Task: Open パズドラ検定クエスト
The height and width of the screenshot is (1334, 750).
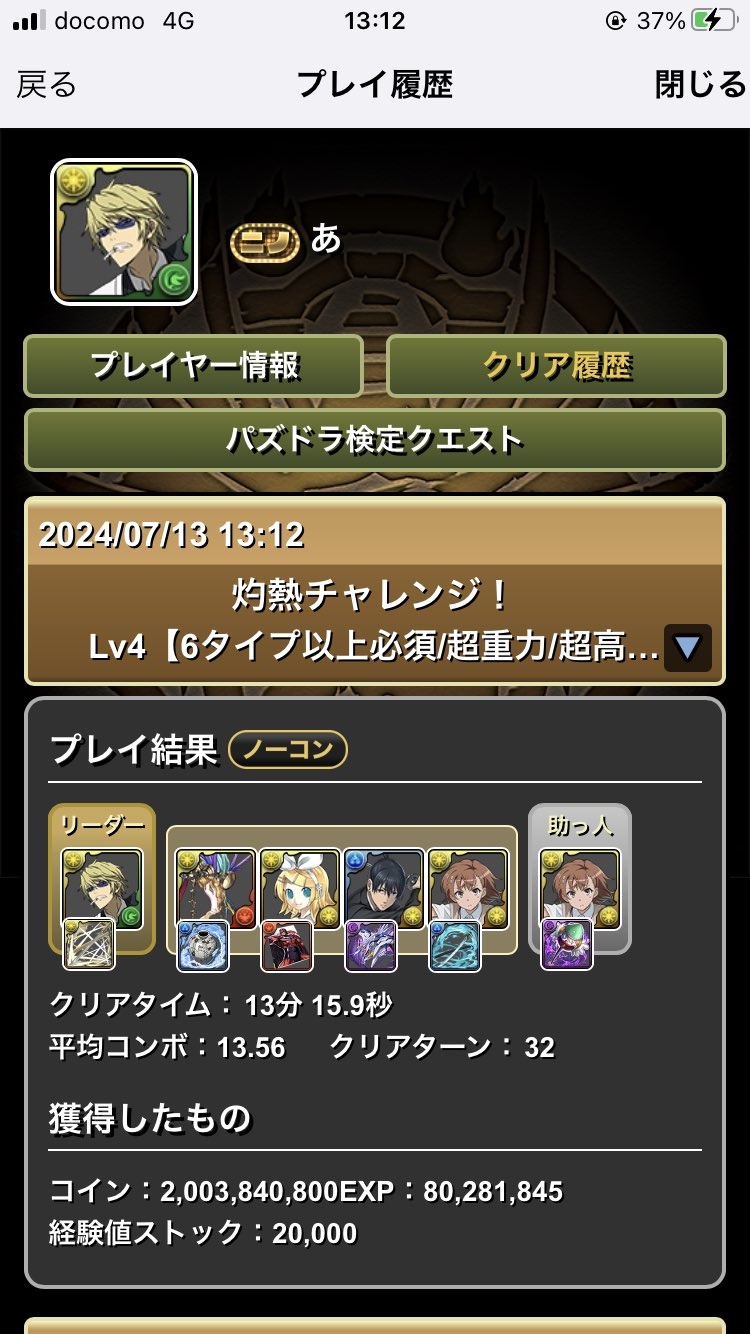Action: pos(374,439)
